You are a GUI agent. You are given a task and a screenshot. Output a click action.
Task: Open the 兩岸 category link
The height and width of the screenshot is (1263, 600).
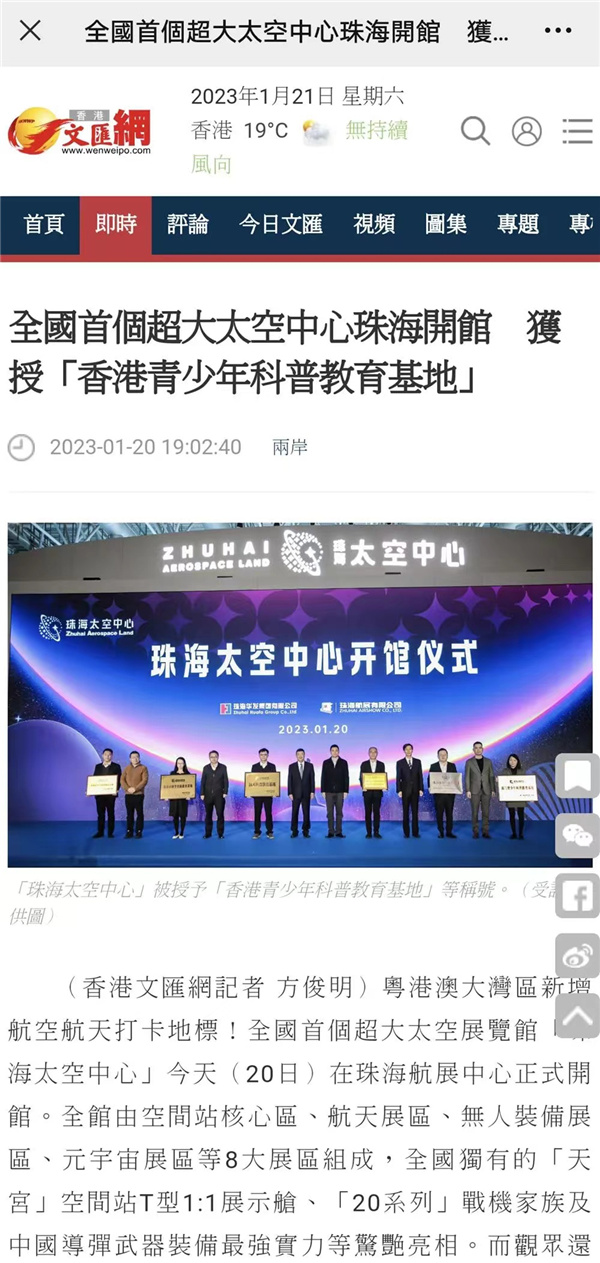click(x=290, y=447)
